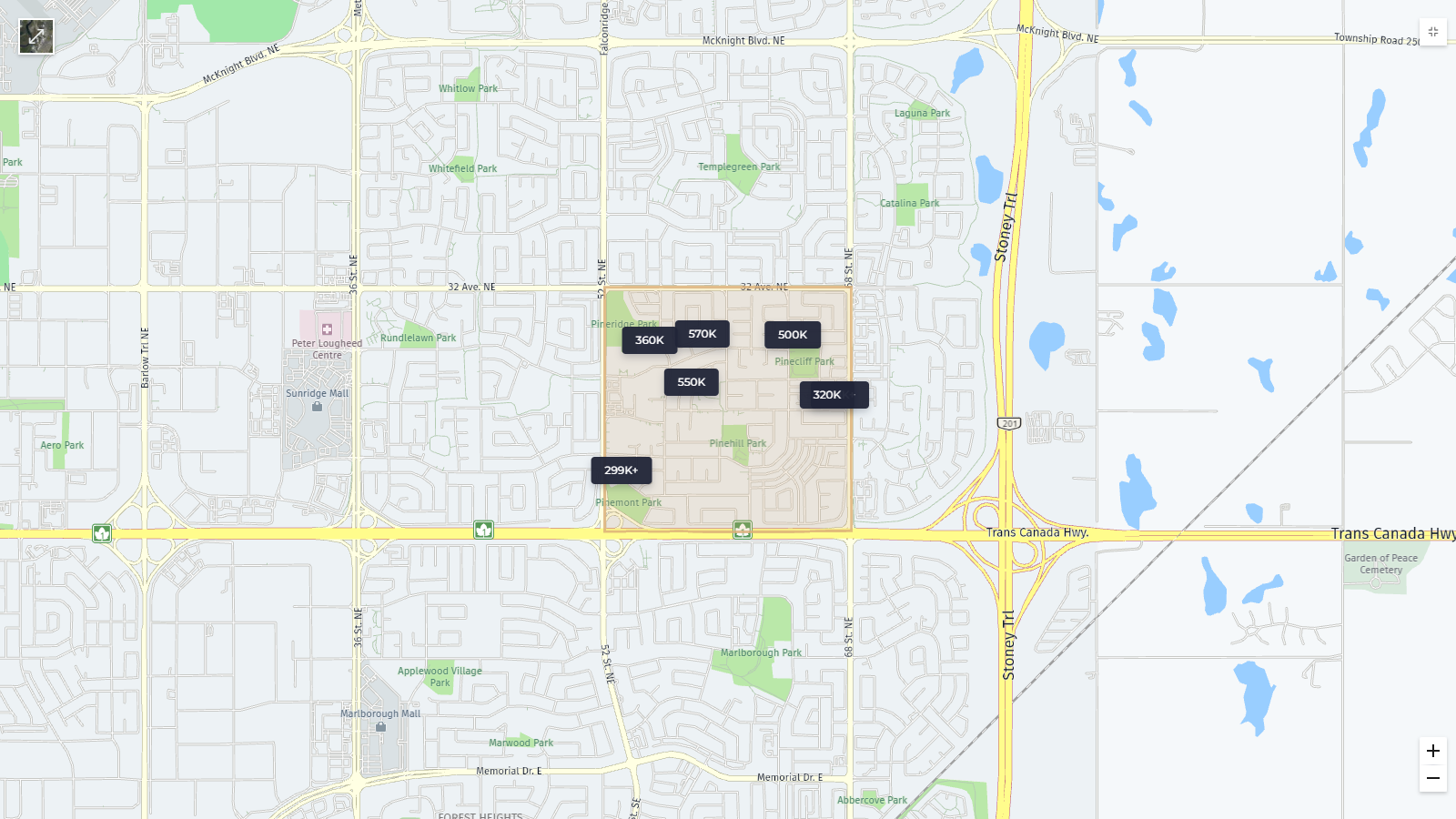
Task: Switch to satellite map view
Action: (36, 36)
